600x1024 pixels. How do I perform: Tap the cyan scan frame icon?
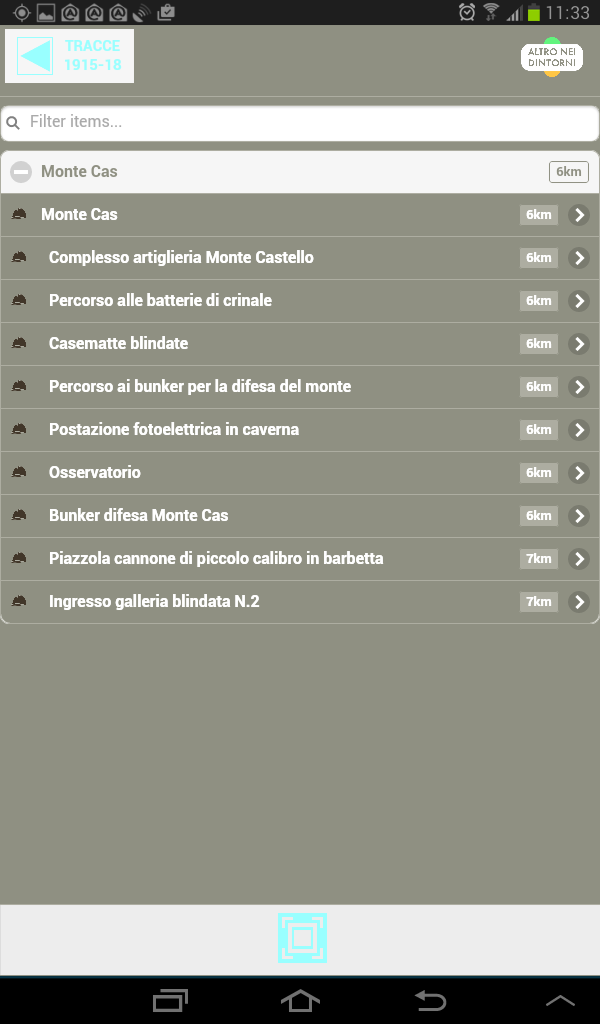[302, 938]
